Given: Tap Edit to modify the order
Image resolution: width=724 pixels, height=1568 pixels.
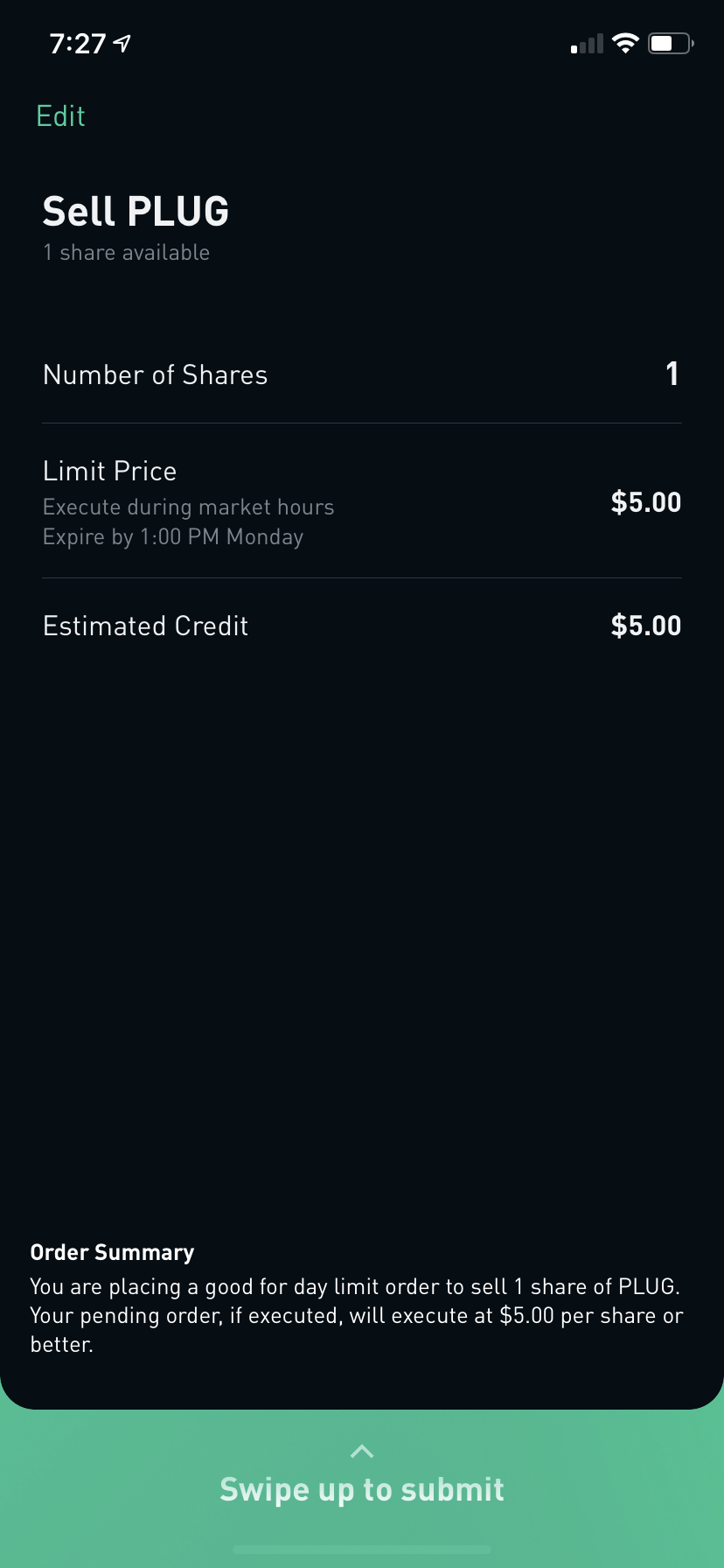Looking at the screenshot, I should pyautogui.click(x=60, y=116).
